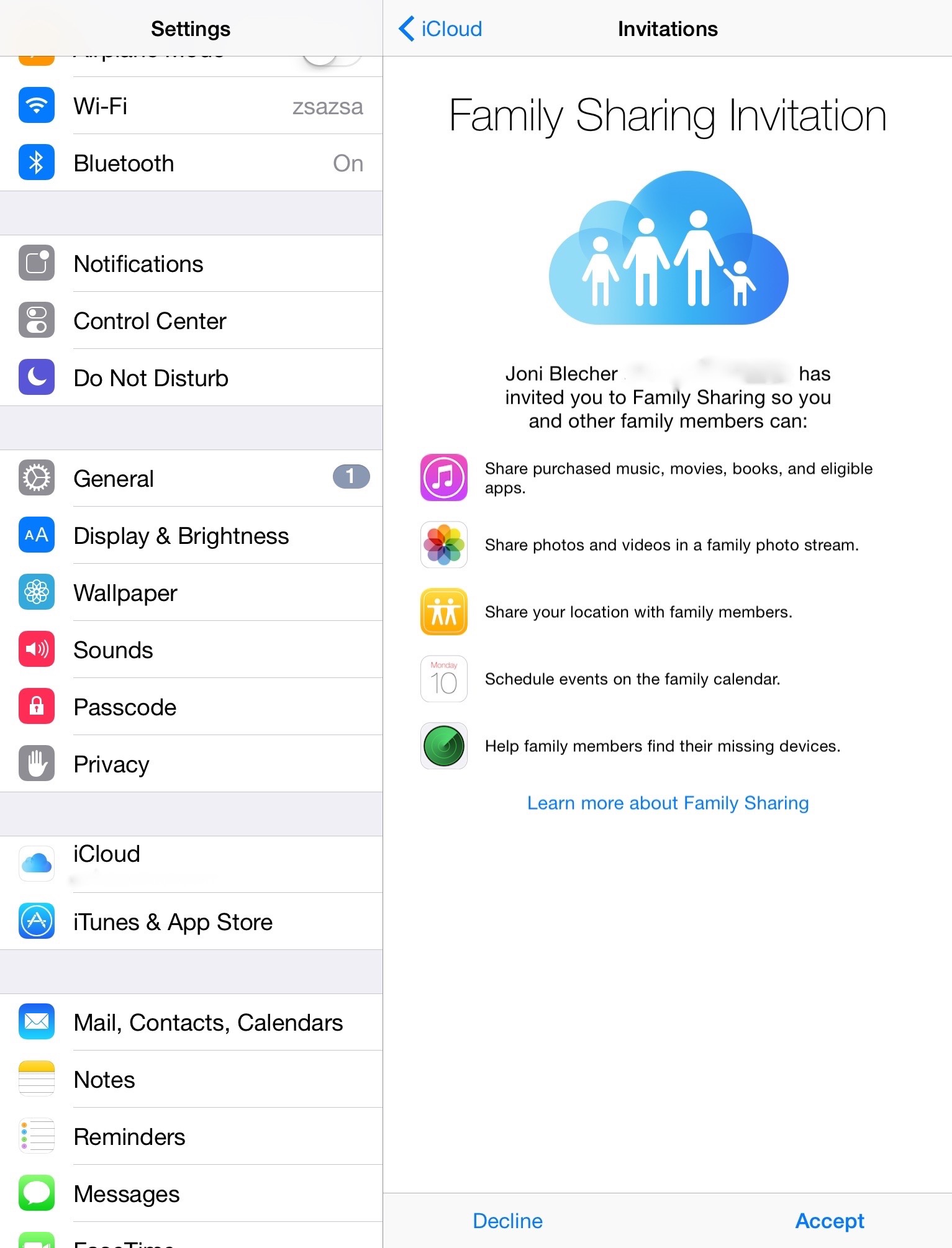The width and height of the screenshot is (952, 1248).
Task: Open Mail, Contacts, Calendars settings
Action: (191, 1023)
